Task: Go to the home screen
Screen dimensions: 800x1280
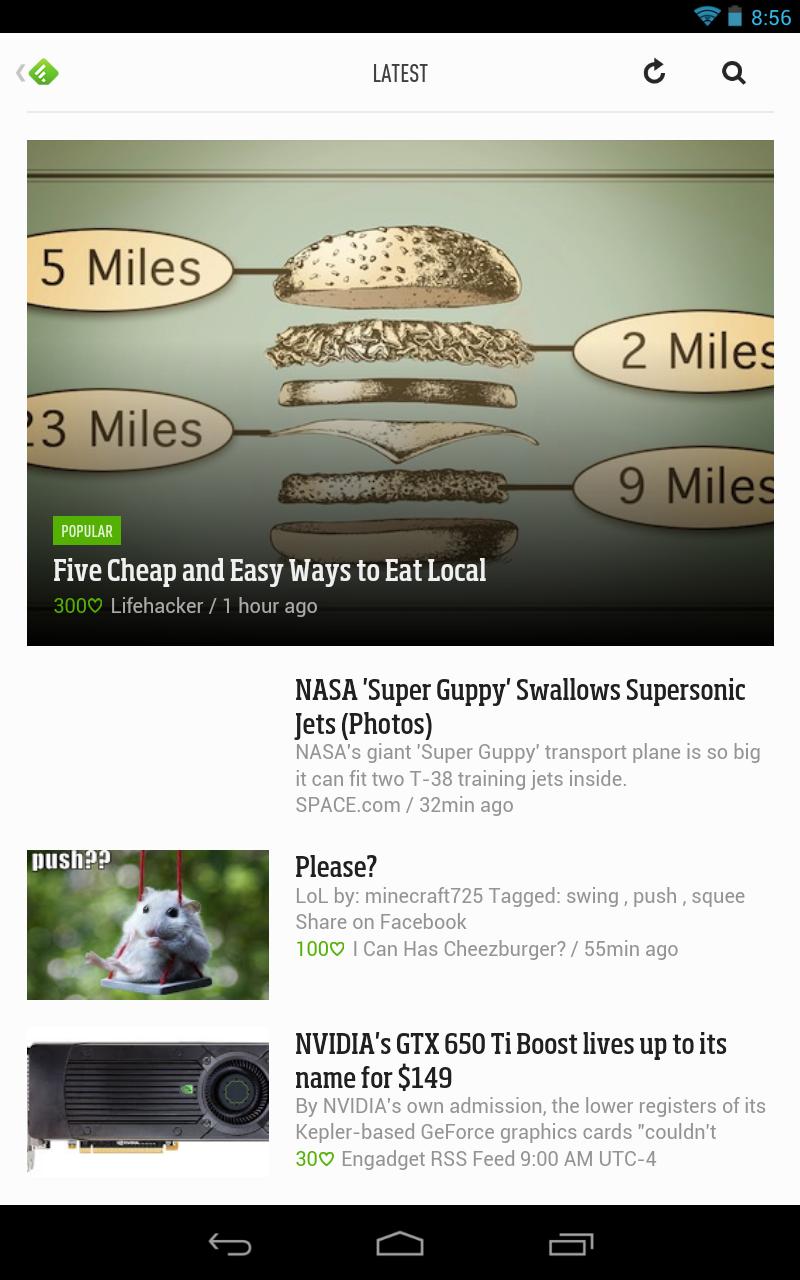Action: pyautogui.click(x=400, y=1243)
